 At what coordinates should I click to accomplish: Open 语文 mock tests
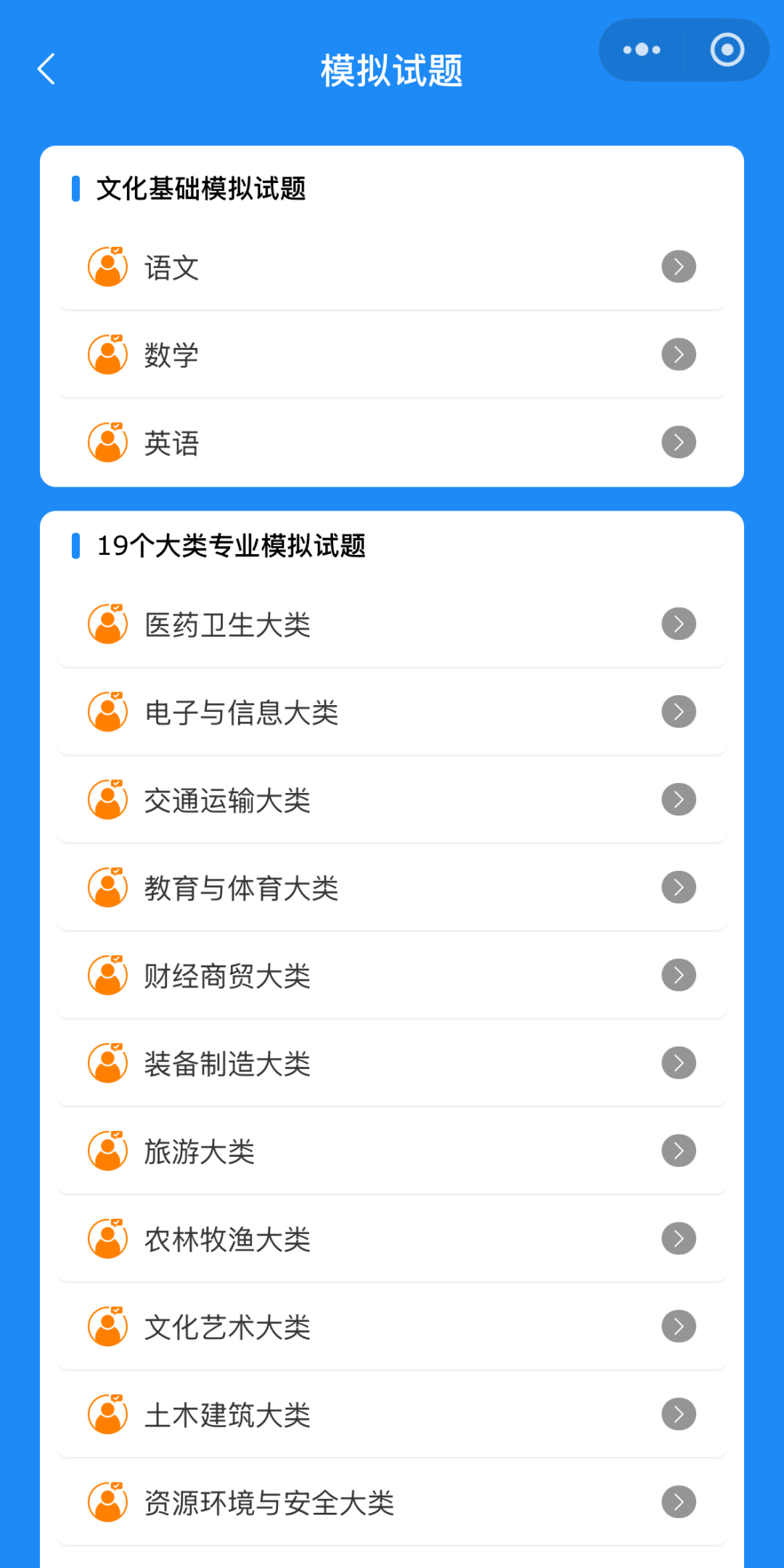point(392,267)
